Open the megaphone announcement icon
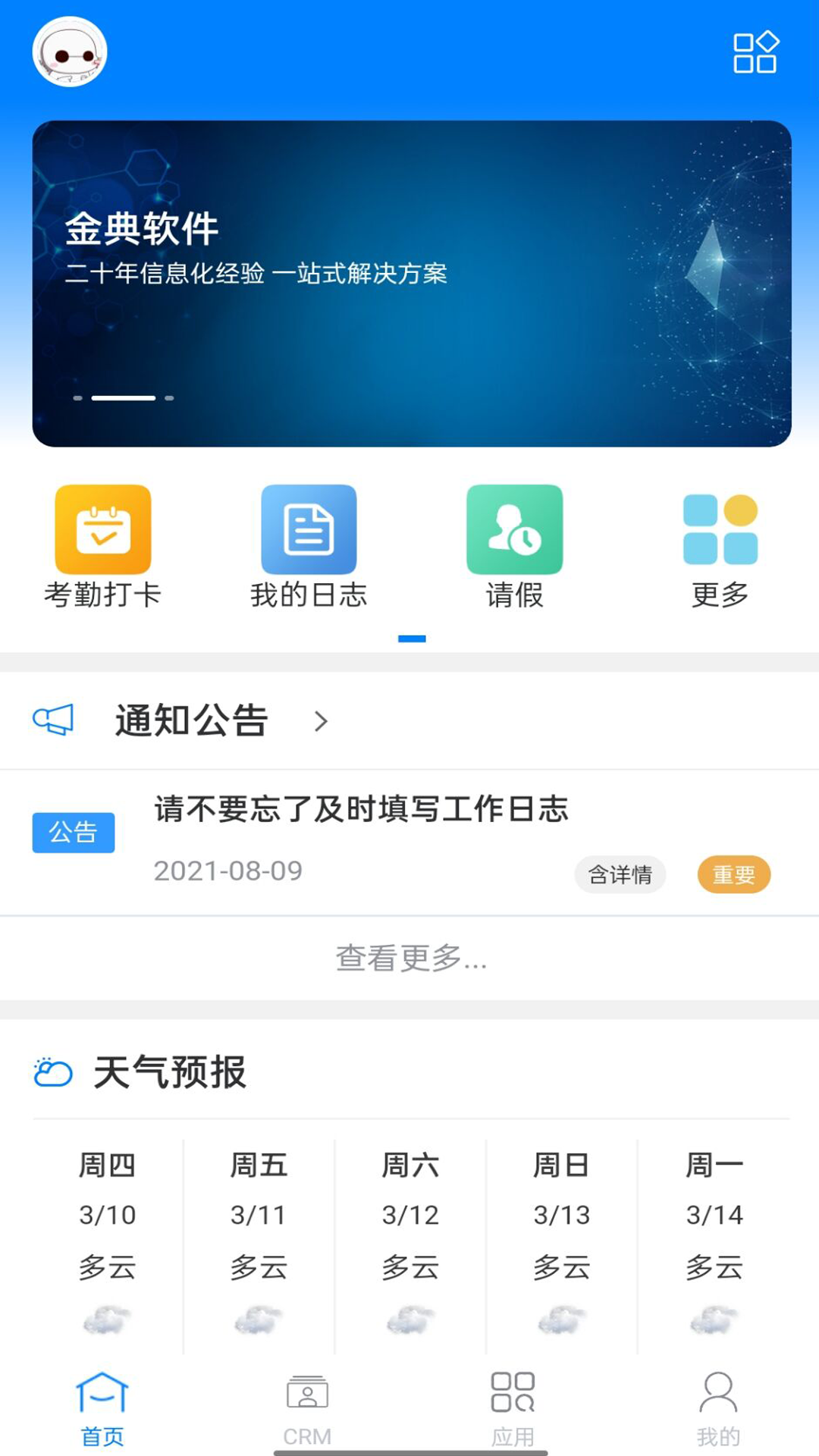This screenshot has width=819, height=1456. point(52,720)
